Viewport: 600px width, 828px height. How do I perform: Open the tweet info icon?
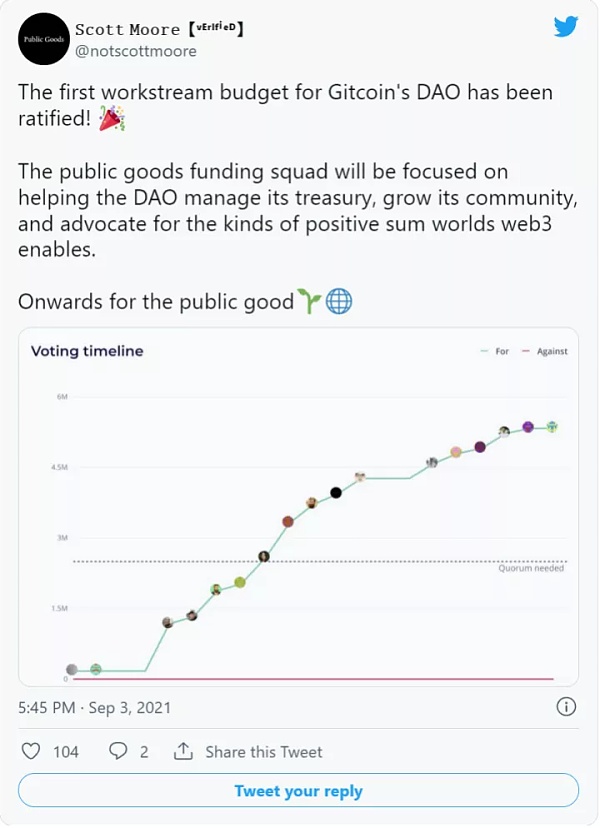565,707
